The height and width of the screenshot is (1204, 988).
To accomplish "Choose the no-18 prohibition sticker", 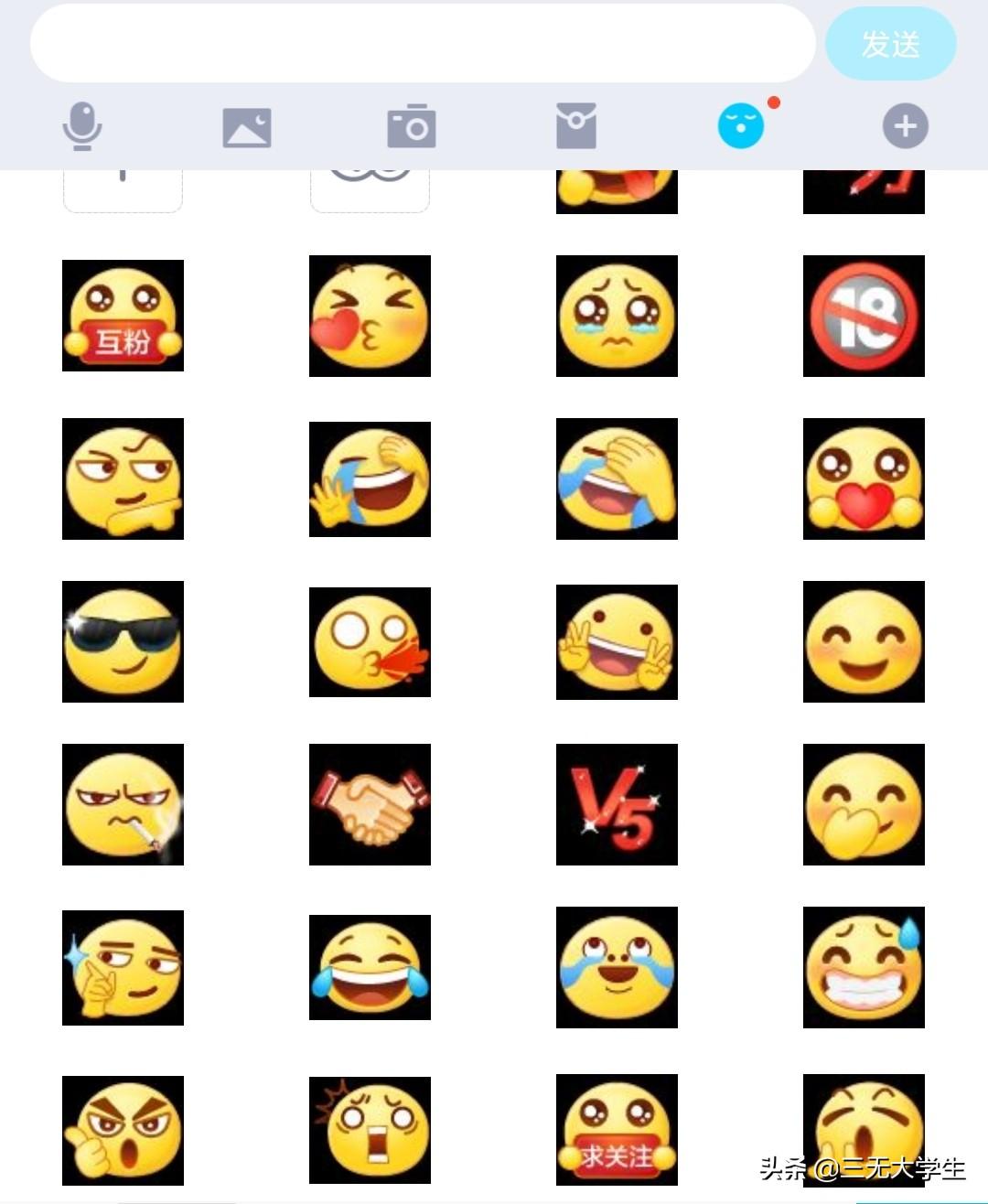I will 864,316.
